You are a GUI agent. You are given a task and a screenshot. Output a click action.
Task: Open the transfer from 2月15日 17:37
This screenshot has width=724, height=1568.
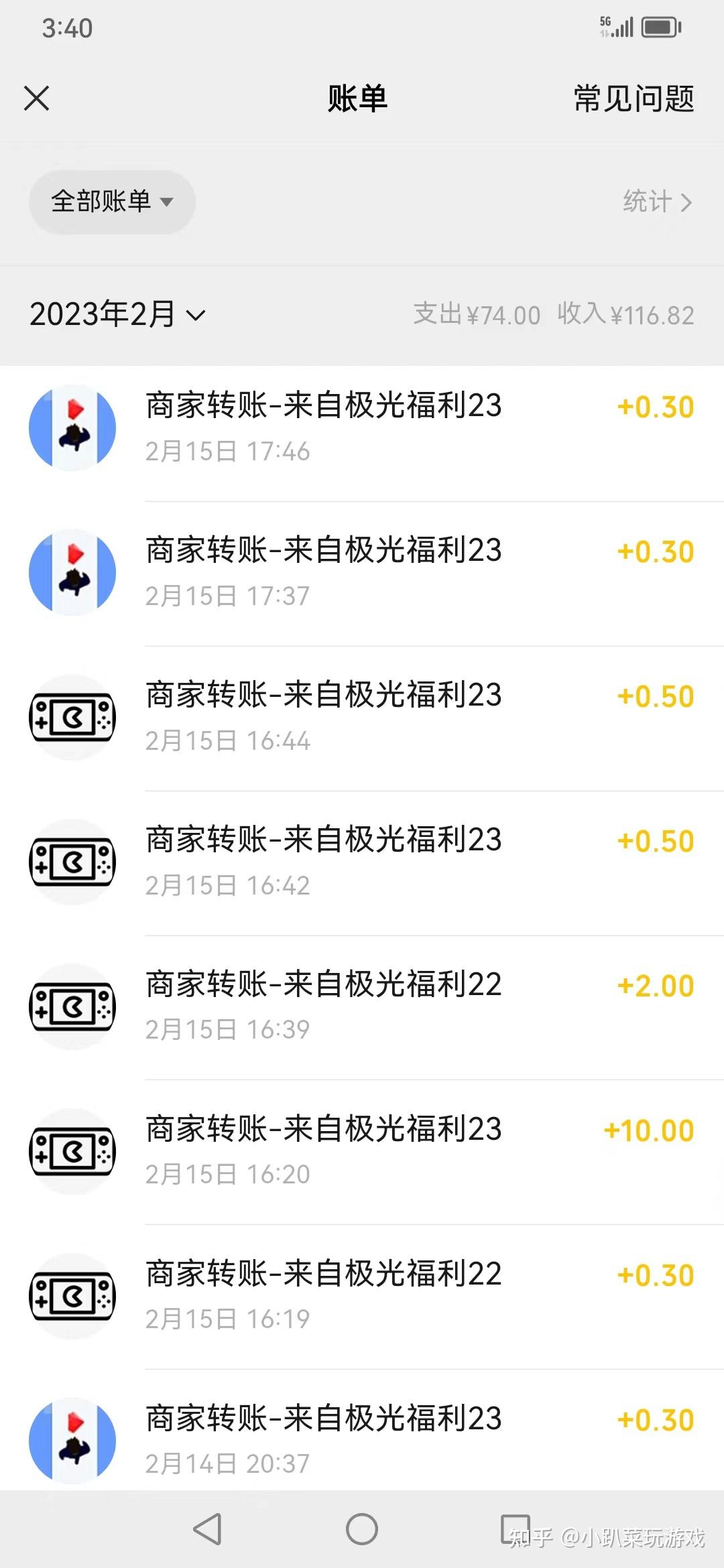(362, 574)
